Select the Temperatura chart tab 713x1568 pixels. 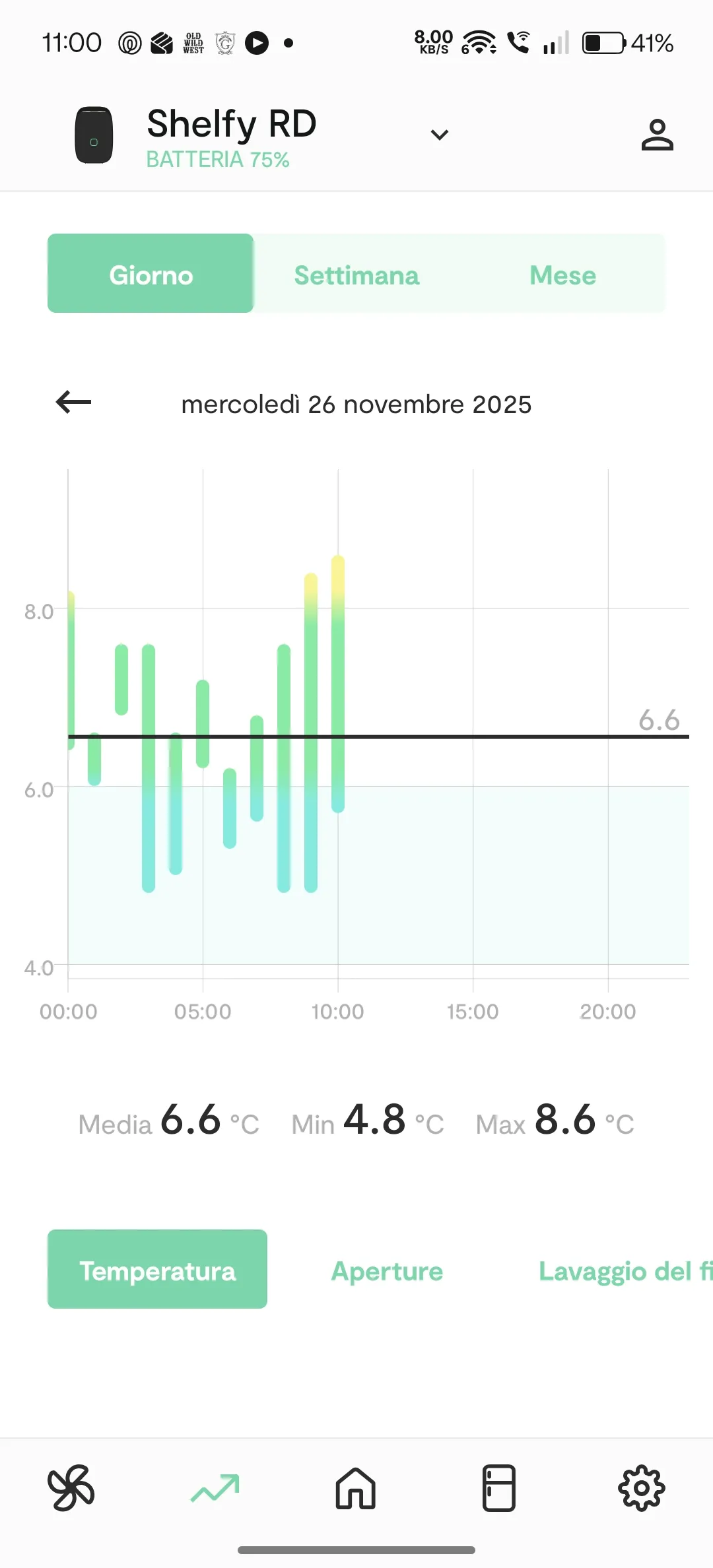157,1268
